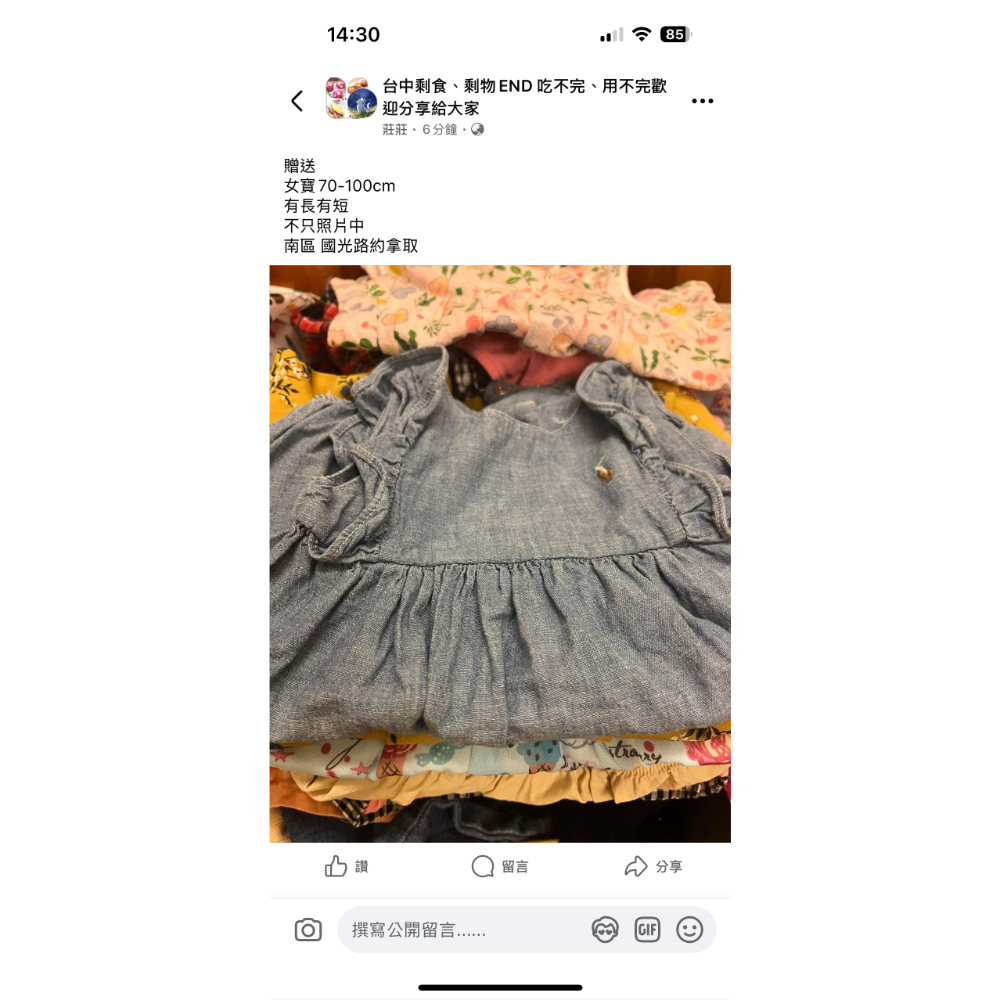This screenshot has height=1000, width=1000.
Task: Open the camera icon to attach a photo
Action: 308,930
